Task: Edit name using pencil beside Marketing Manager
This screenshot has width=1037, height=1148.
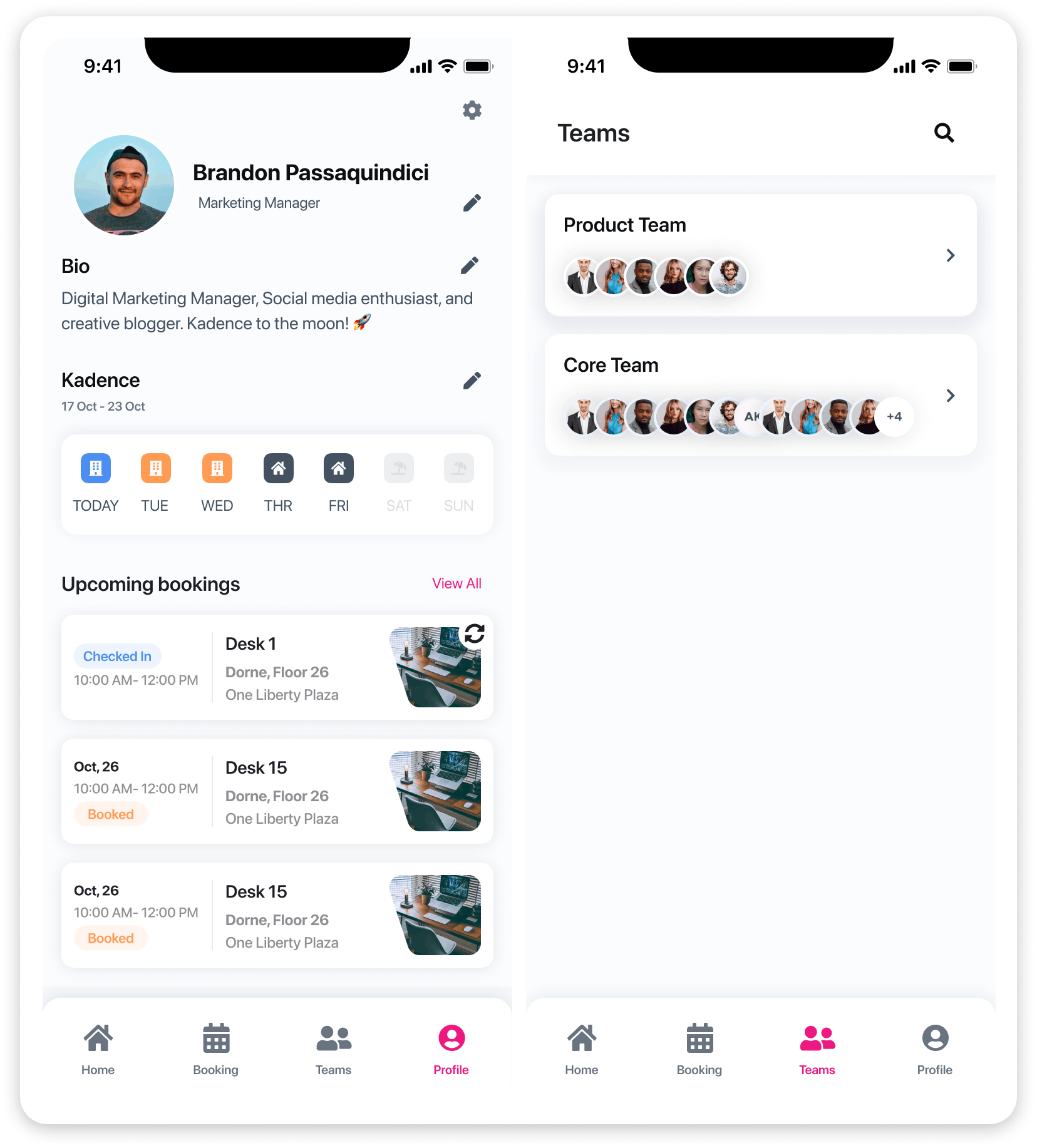Action: (472, 203)
